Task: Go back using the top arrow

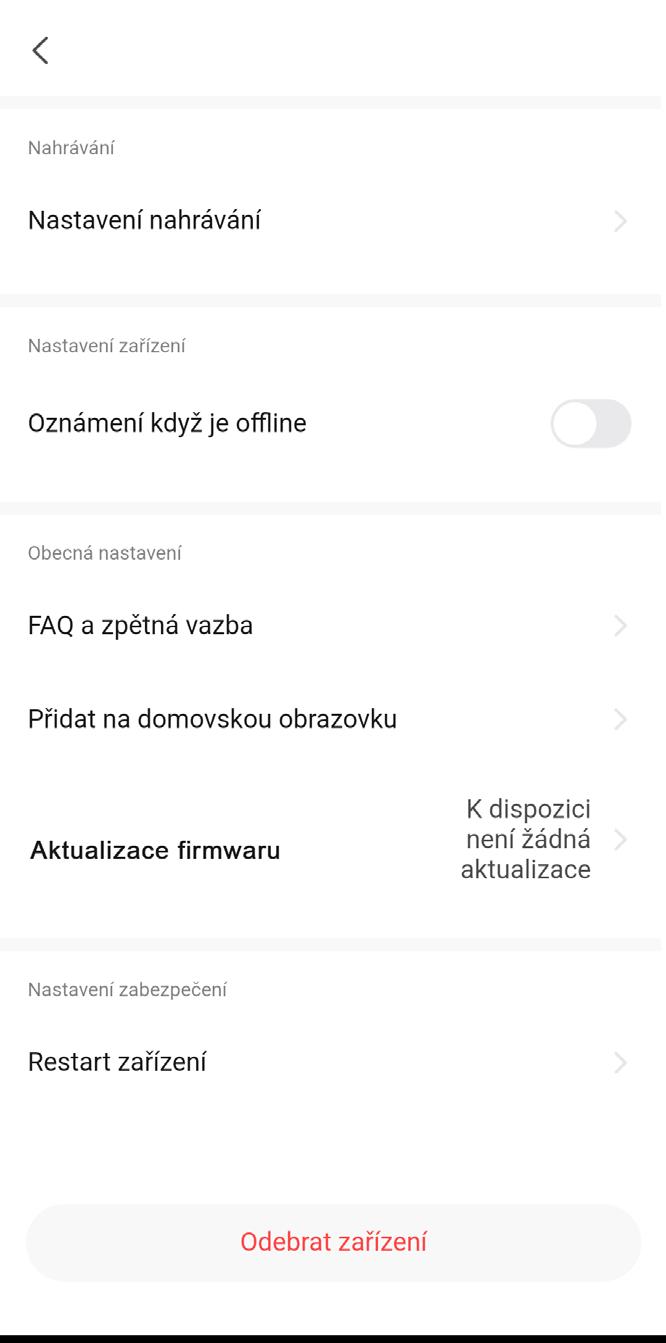Action: pyautogui.click(x=40, y=50)
